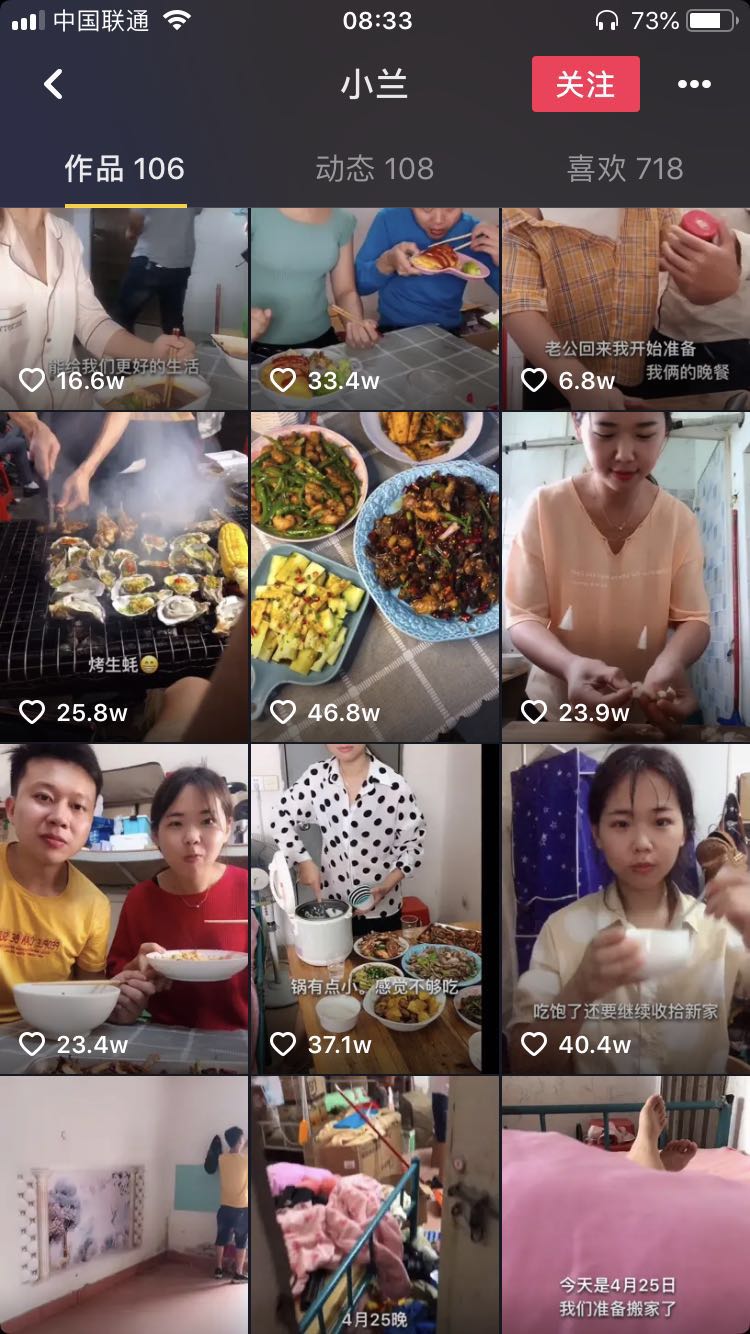Follow 小兰 with the 关注 button

coord(585,85)
